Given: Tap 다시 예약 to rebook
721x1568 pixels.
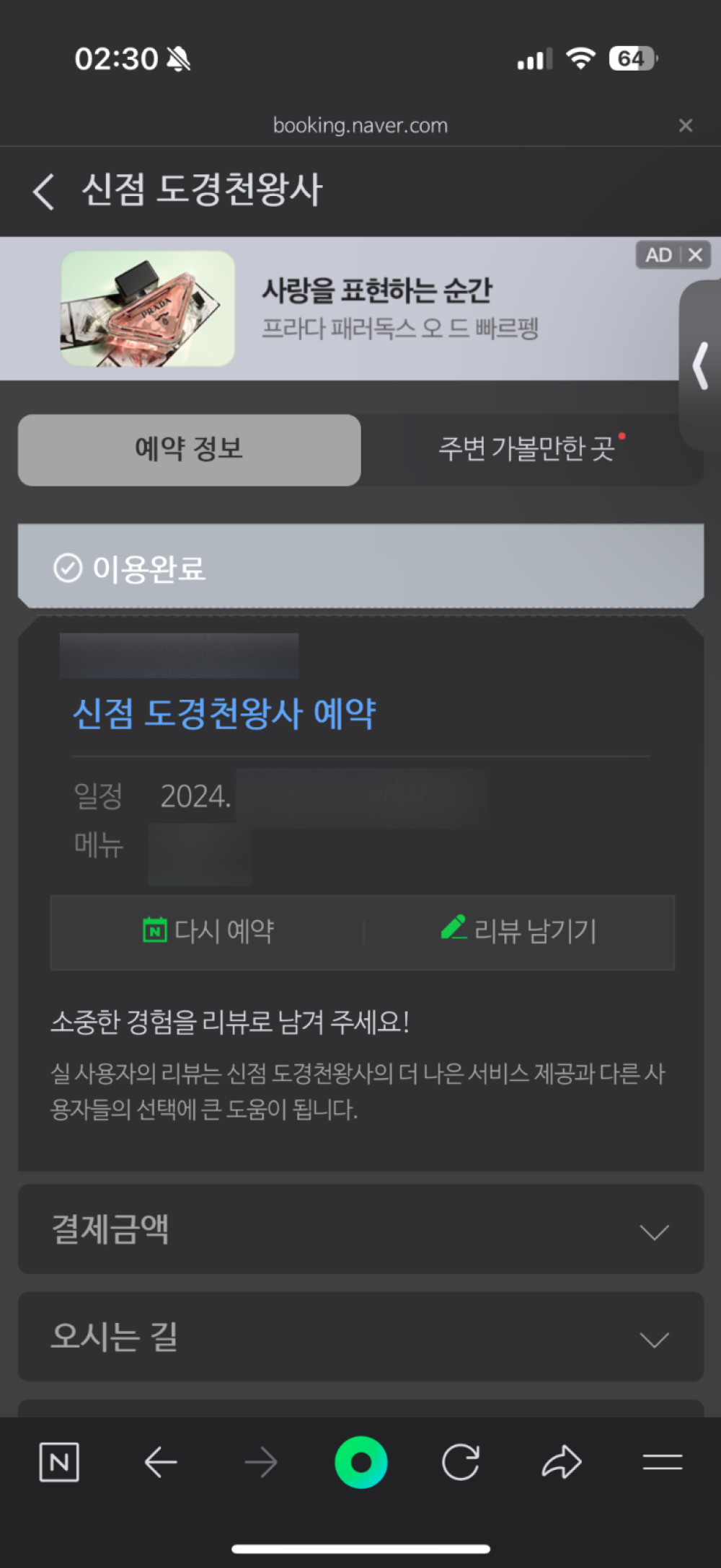Looking at the screenshot, I should (x=208, y=931).
